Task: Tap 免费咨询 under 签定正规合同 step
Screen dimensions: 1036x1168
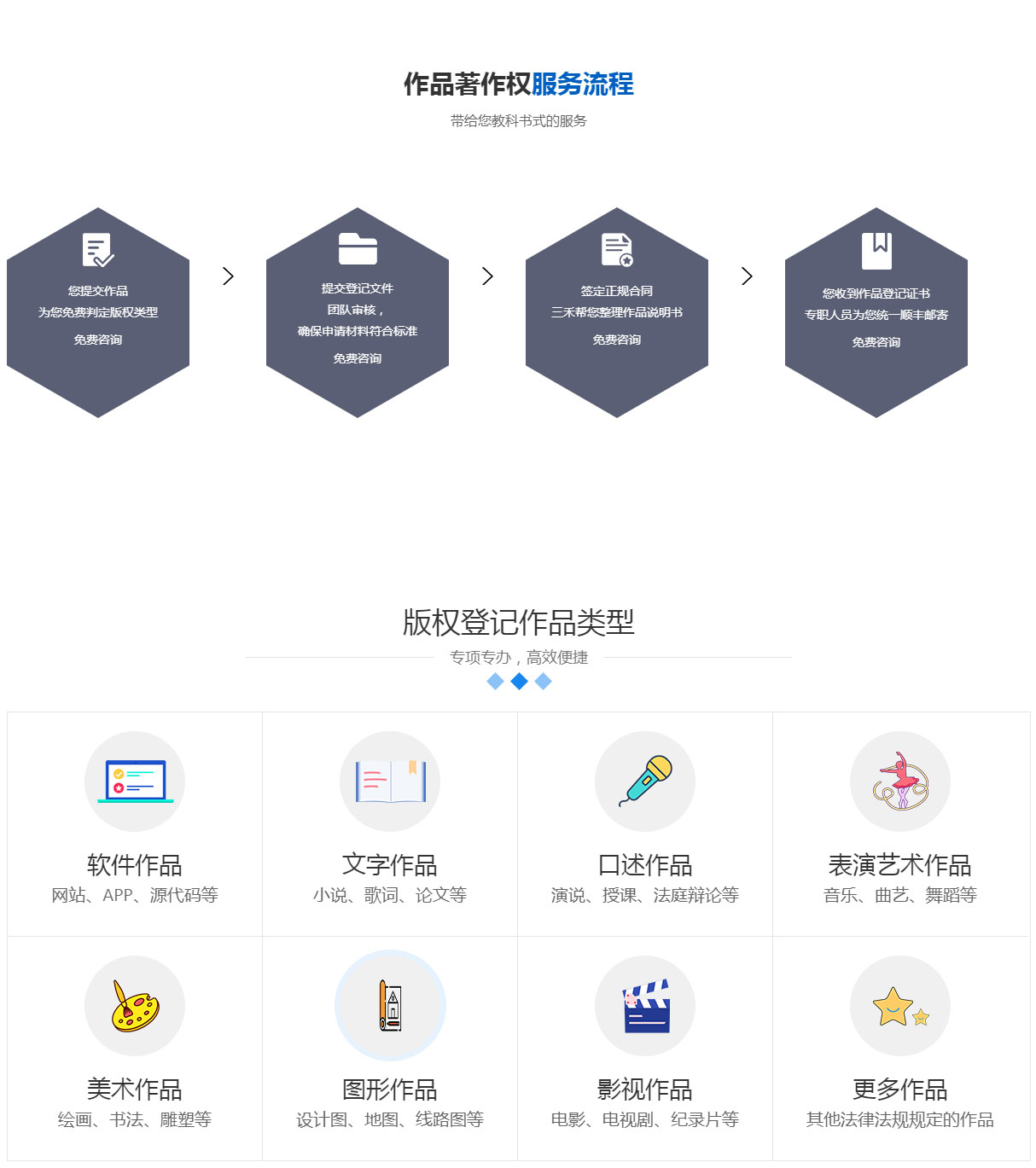Action: pos(616,340)
